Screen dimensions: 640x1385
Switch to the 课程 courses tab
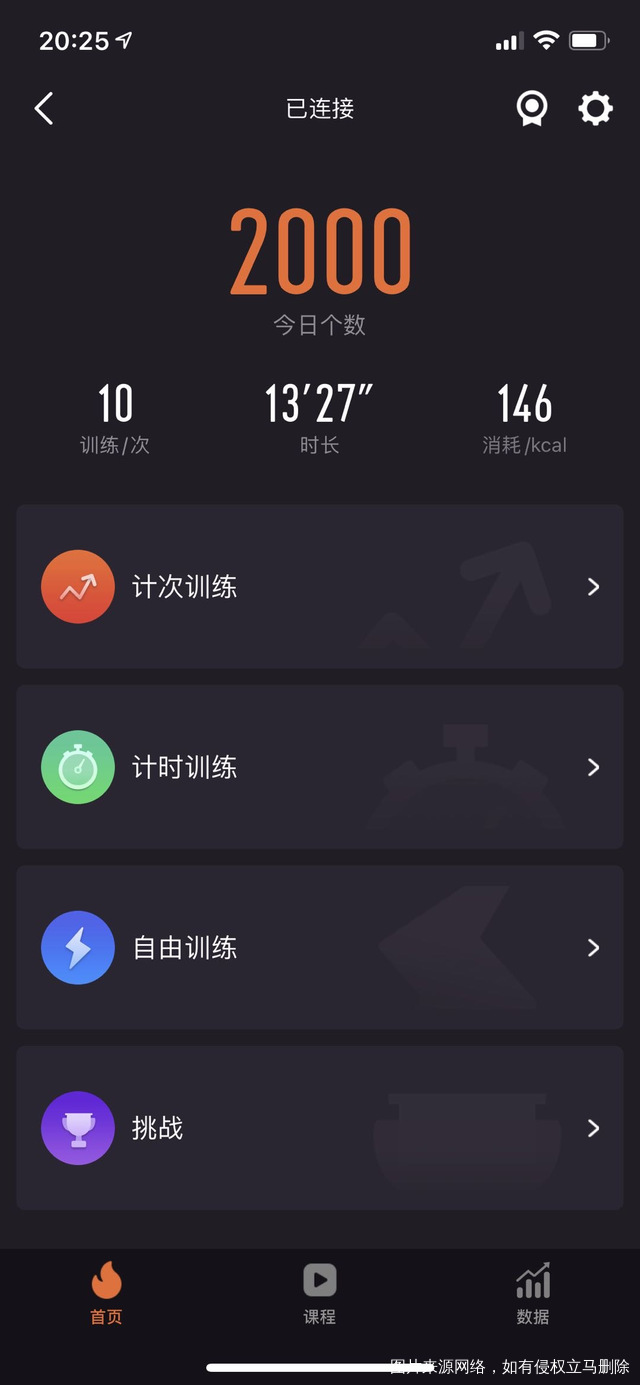[x=320, y=1294]
